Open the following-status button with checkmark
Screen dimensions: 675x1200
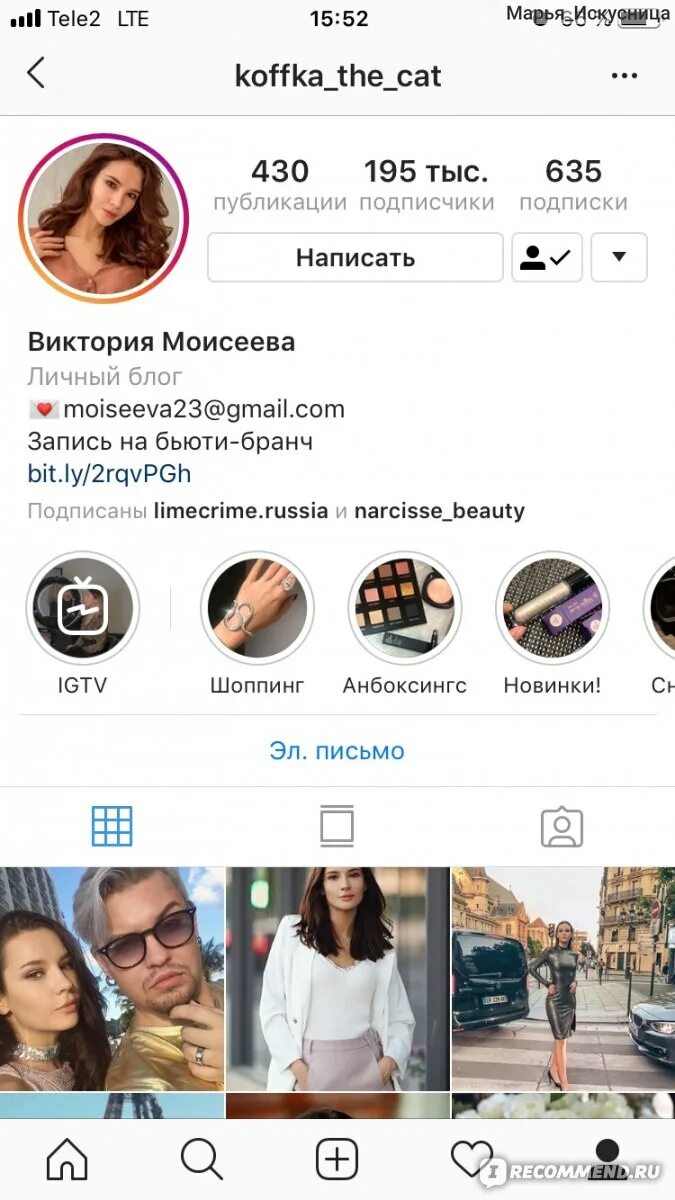547,258
